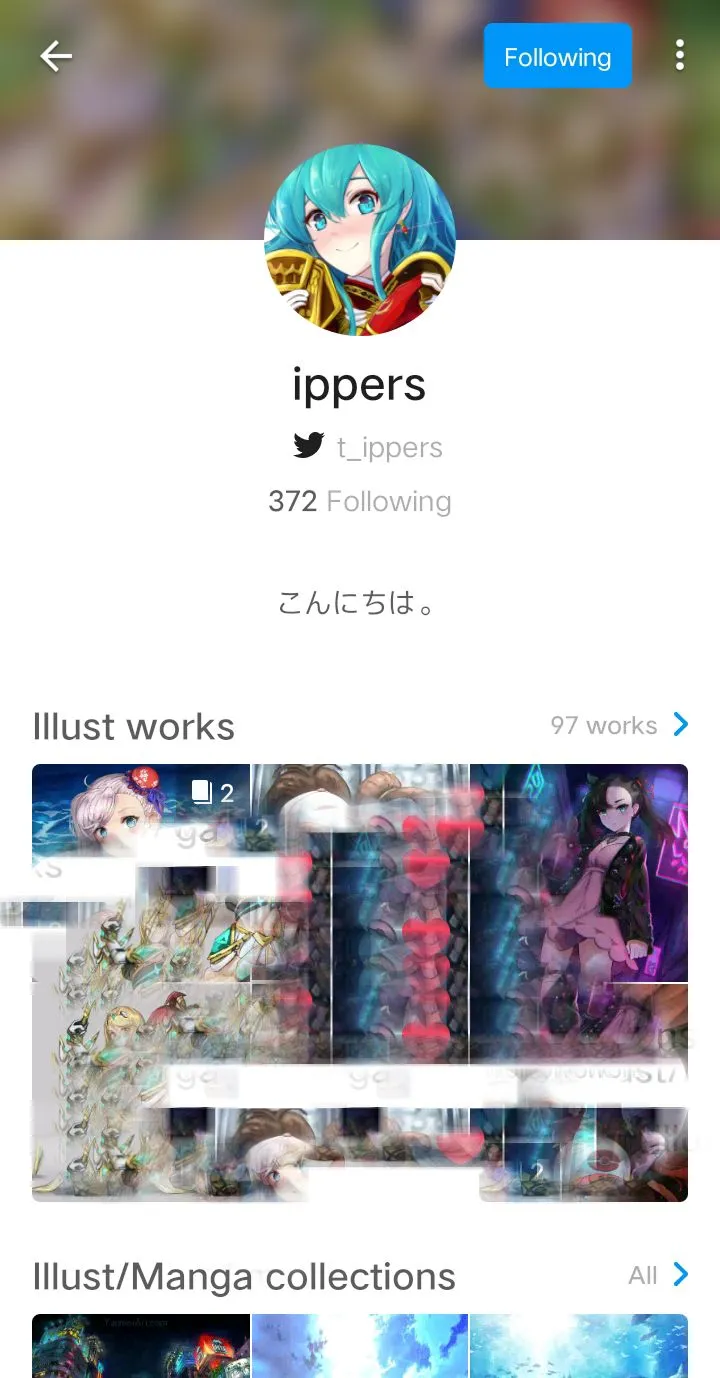
Task: Show All illust/manga collections
Action: click(x=658, y=1275)
